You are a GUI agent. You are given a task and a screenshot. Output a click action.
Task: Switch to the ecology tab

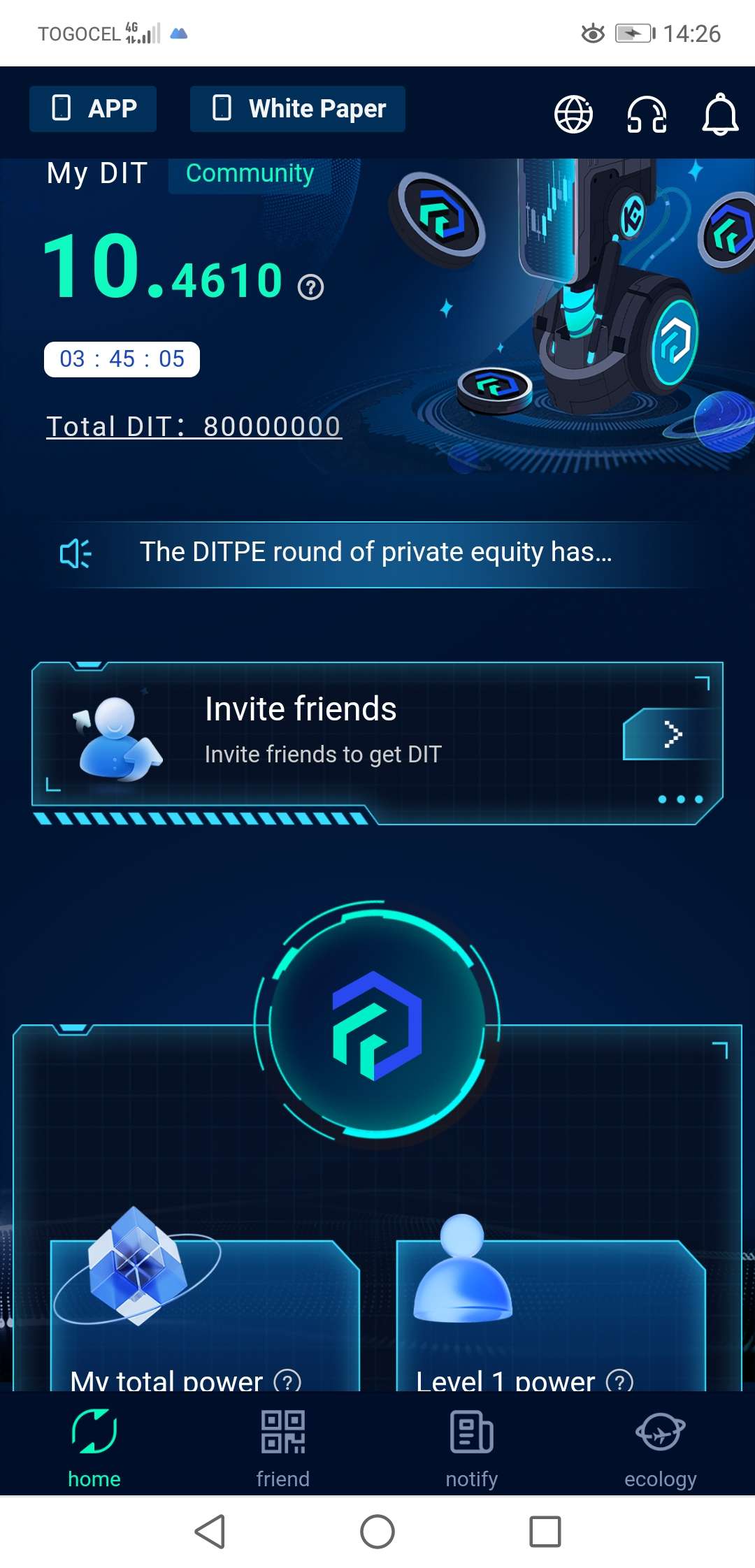click(660, 1448)
